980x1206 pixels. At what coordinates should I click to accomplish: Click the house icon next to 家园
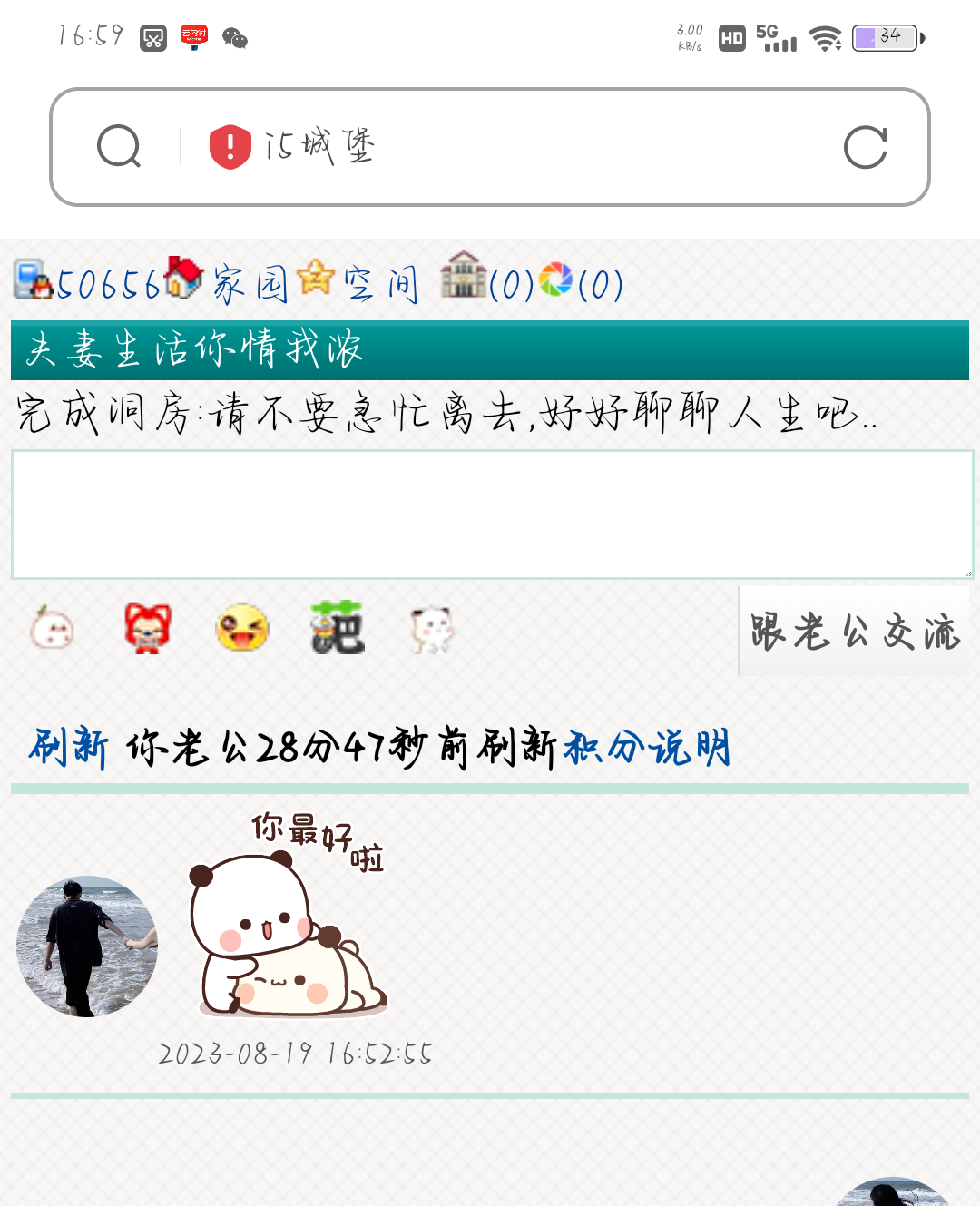pyautogui.click(x=184, y=280)
